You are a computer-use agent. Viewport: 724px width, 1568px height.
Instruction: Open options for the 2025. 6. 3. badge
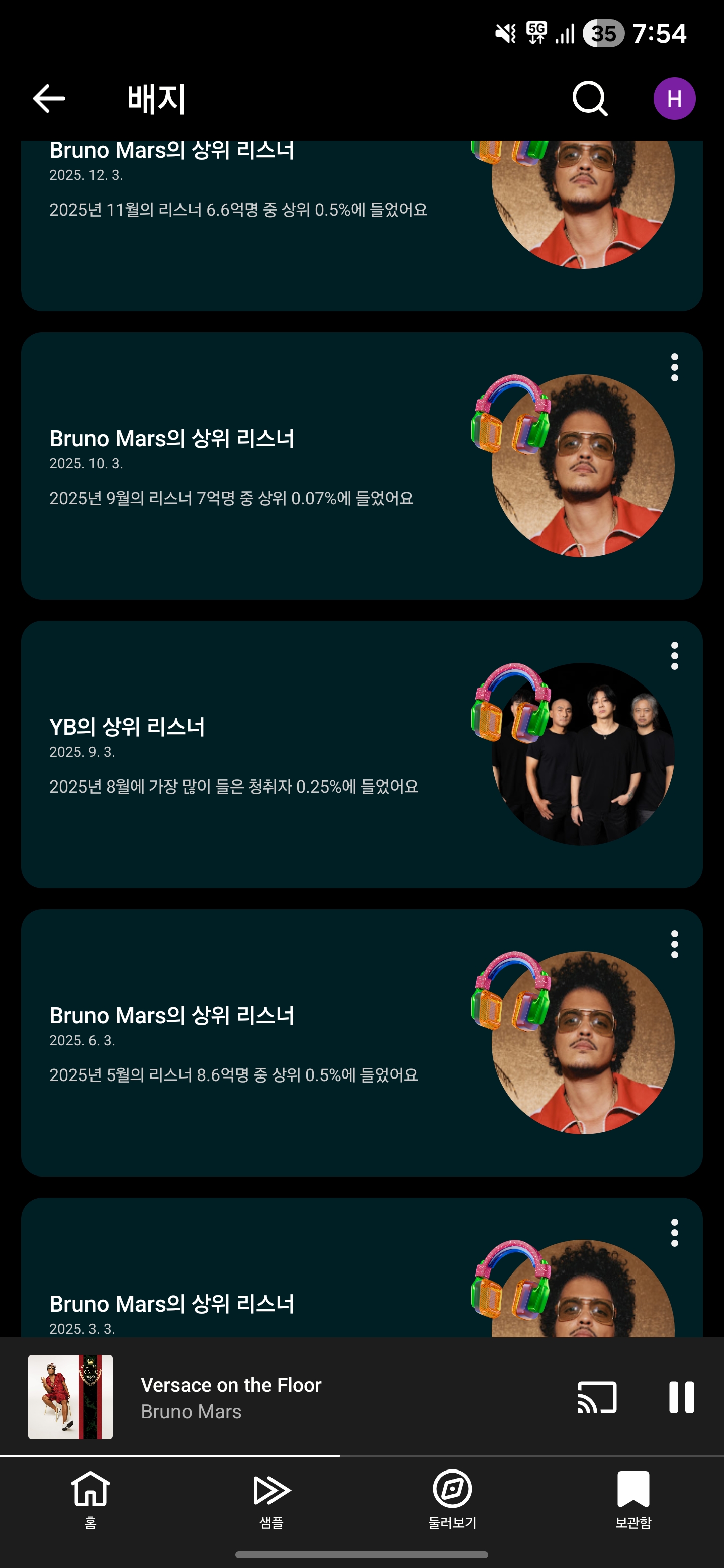pos(674,945)
